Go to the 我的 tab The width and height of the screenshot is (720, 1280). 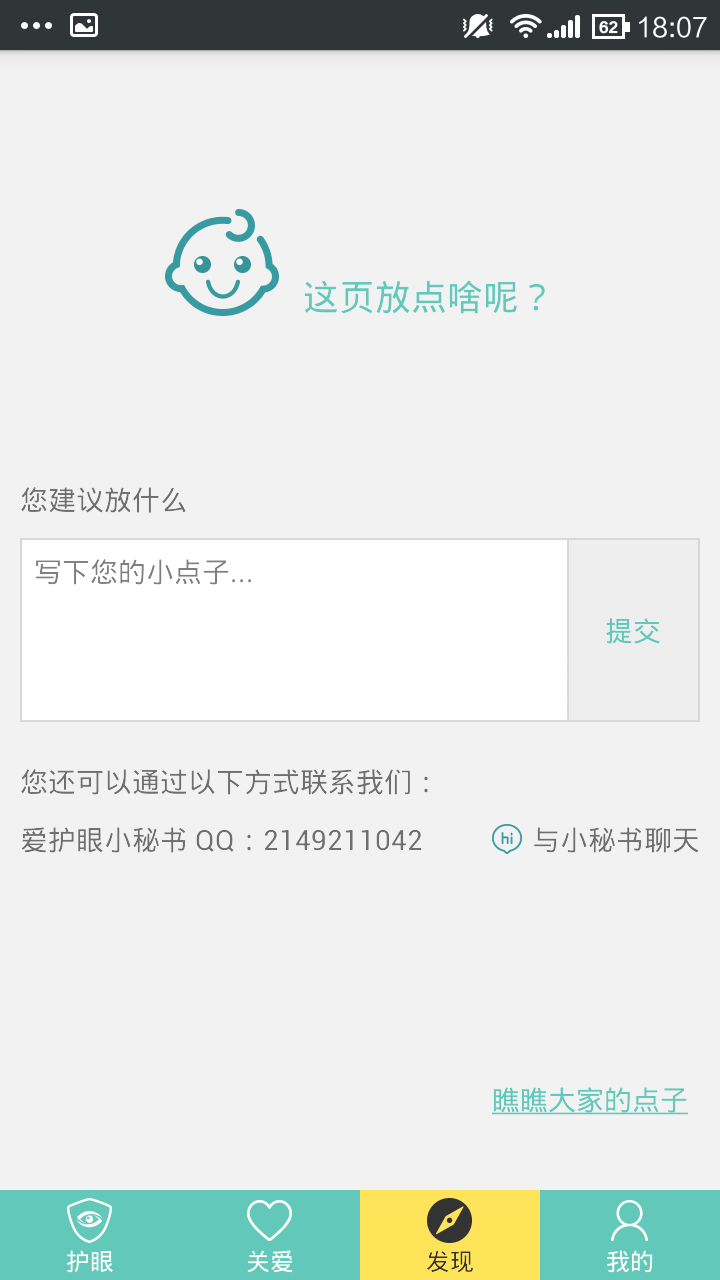pos(630,1235)
